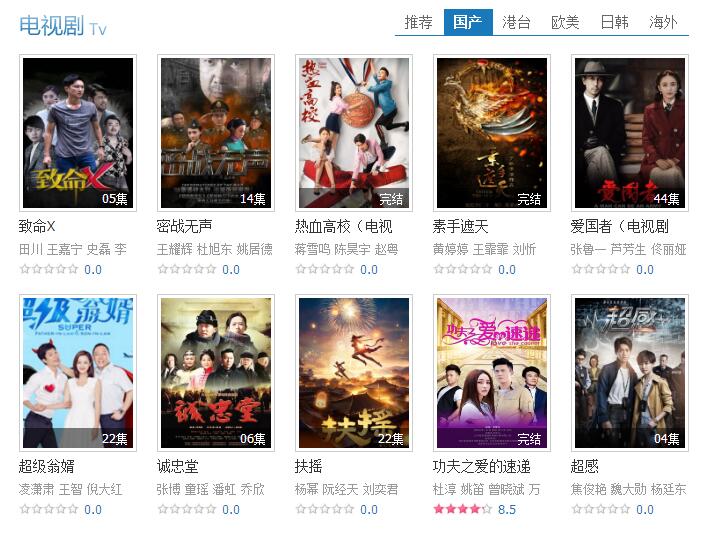Open the 扶摇 poster
This screenshot has width=706, height=537.
click(x=354, y=373)
